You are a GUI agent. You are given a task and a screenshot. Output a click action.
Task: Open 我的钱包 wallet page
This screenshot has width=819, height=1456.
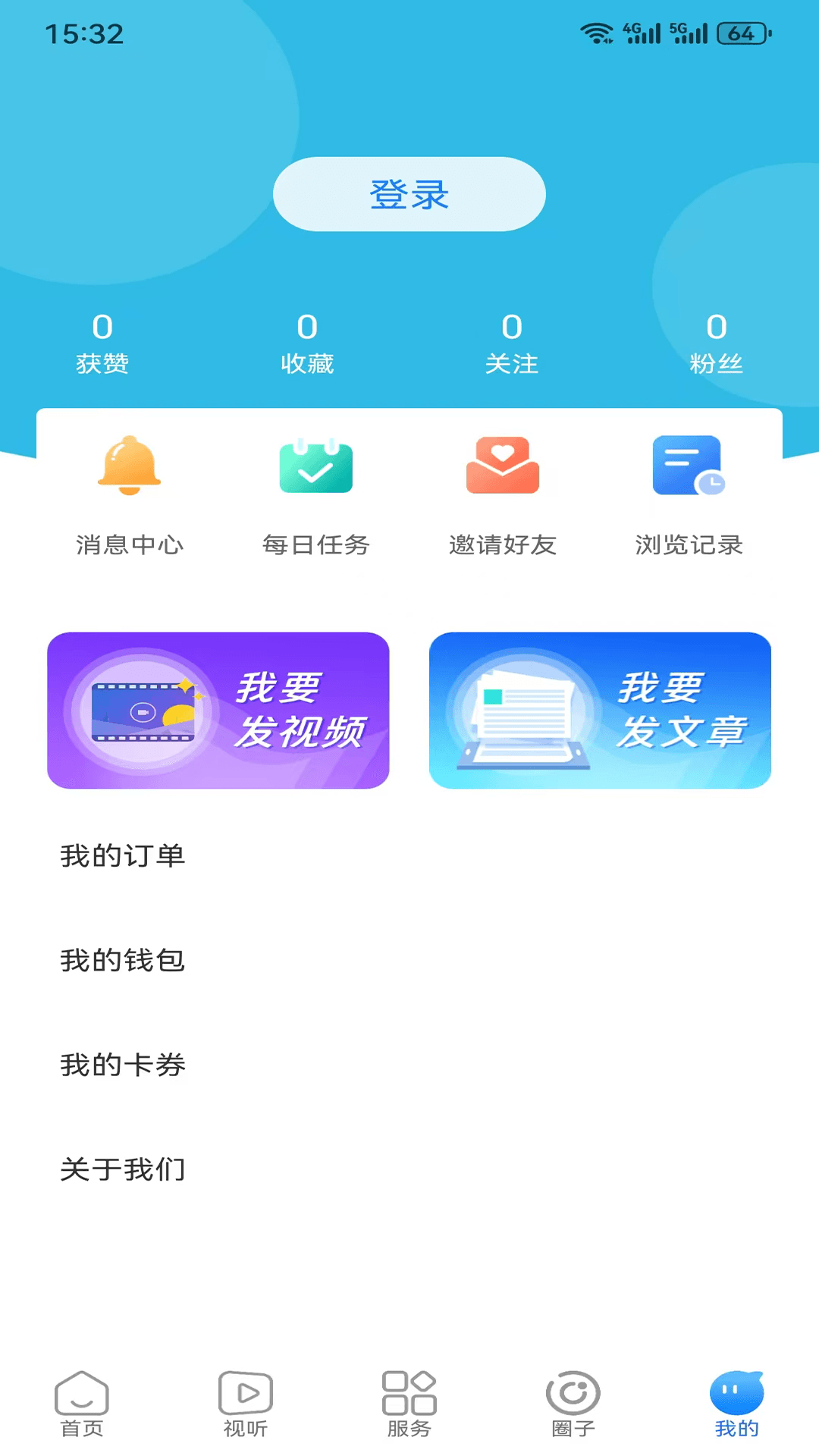(121, 959)
